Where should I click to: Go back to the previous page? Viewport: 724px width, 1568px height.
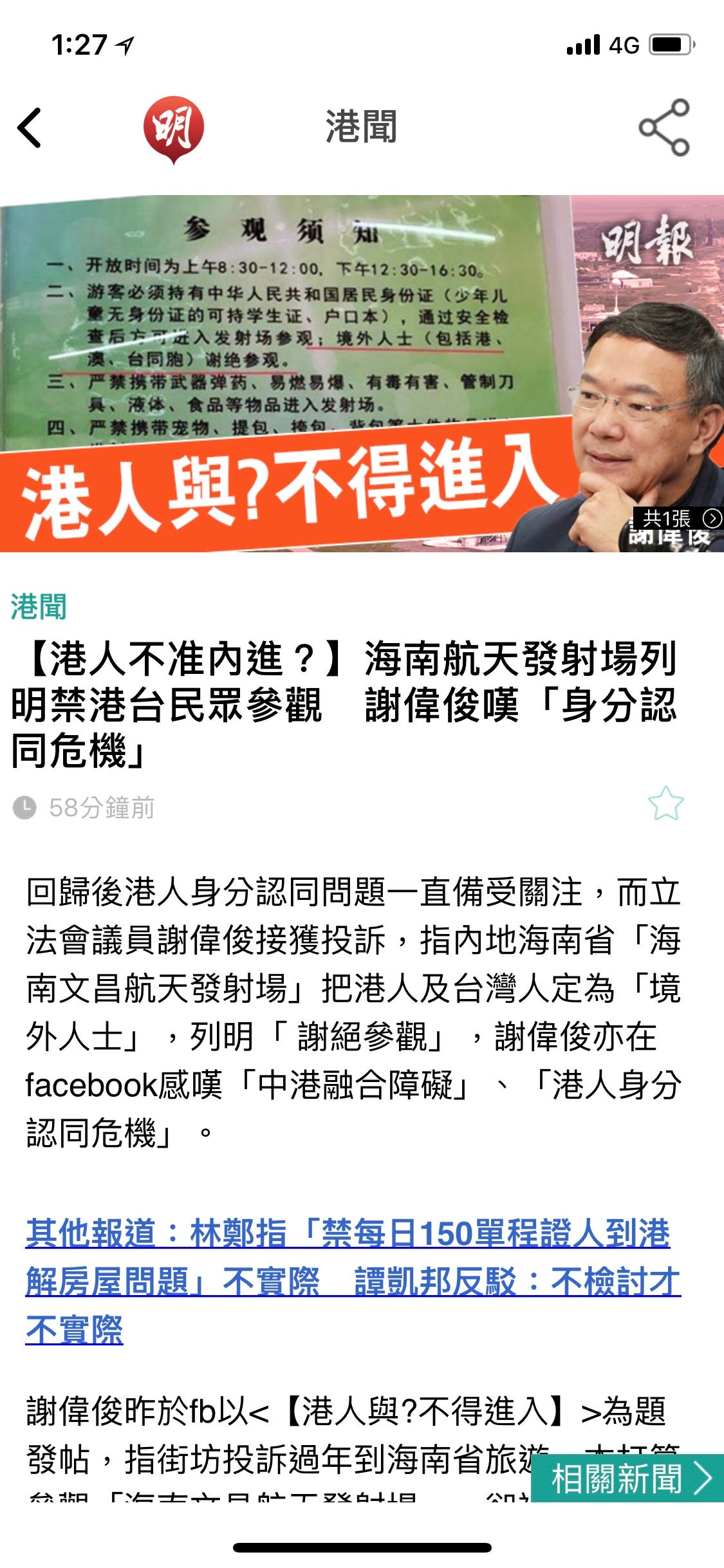click(x=30, y=127)
